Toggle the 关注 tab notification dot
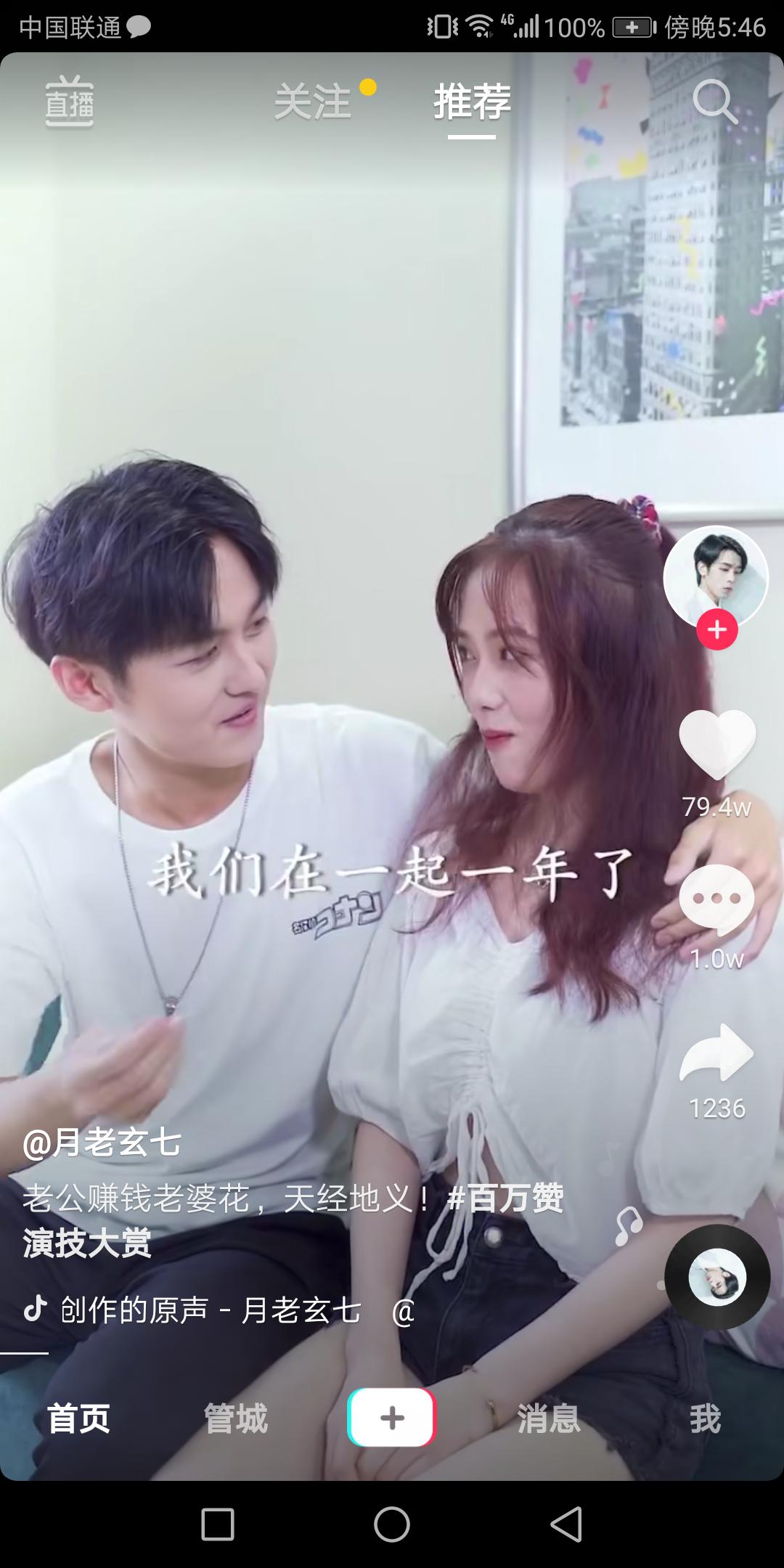 369,87
